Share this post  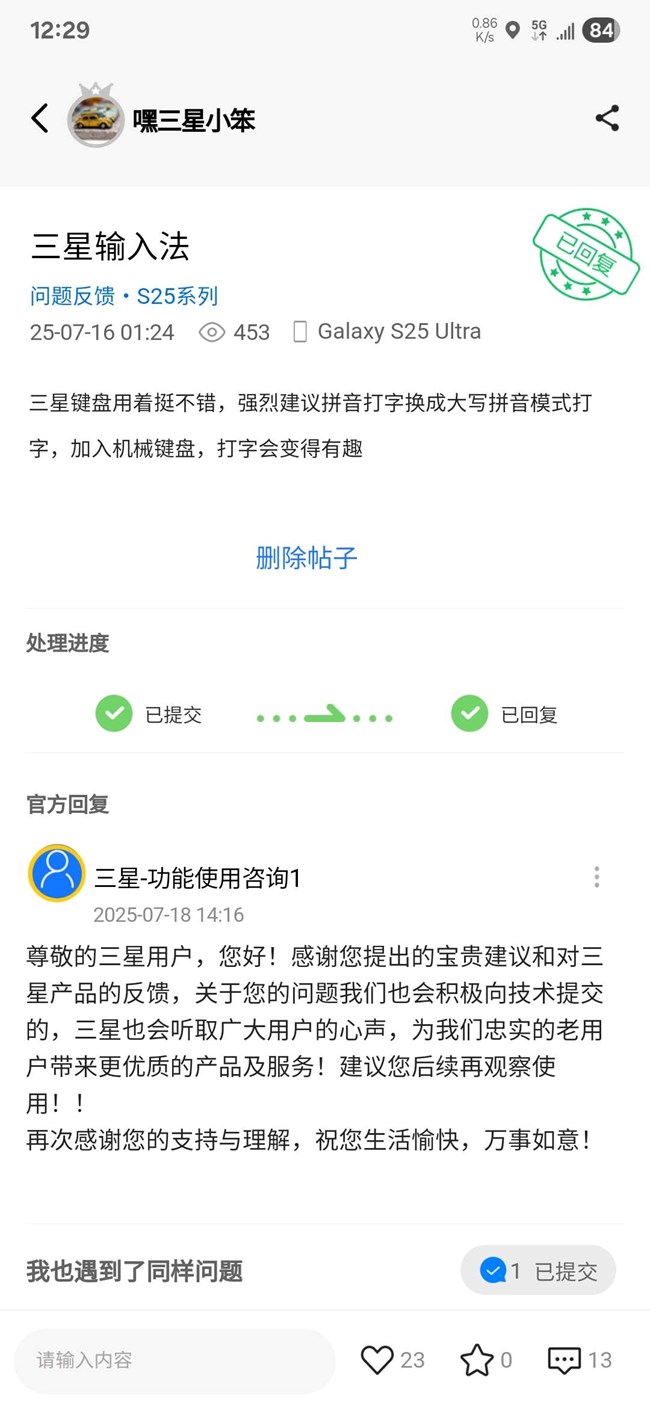(x=607, y=118)
